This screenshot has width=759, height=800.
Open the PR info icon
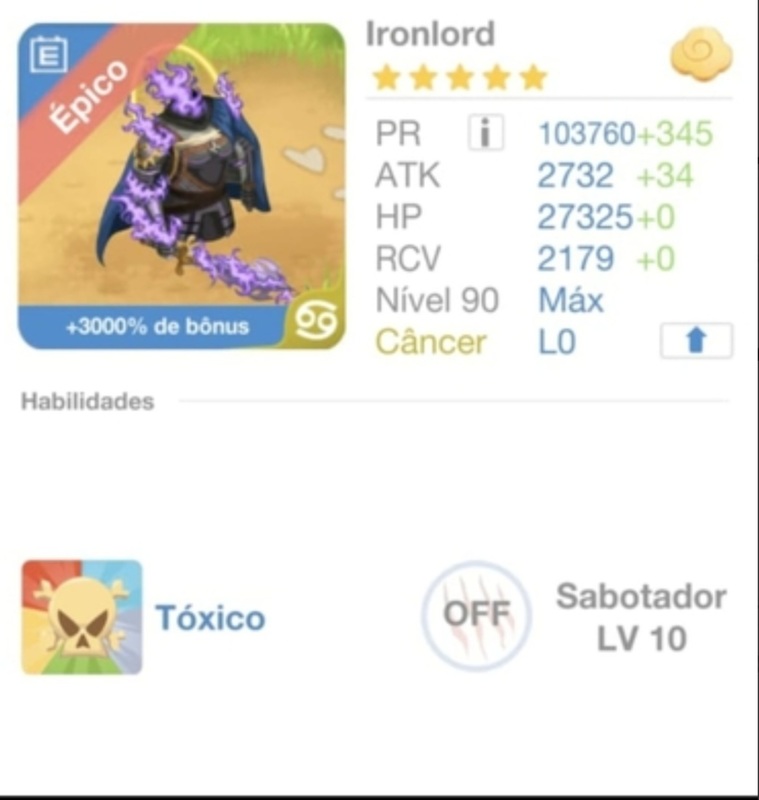pyautogui.click(x=485, y=133)
